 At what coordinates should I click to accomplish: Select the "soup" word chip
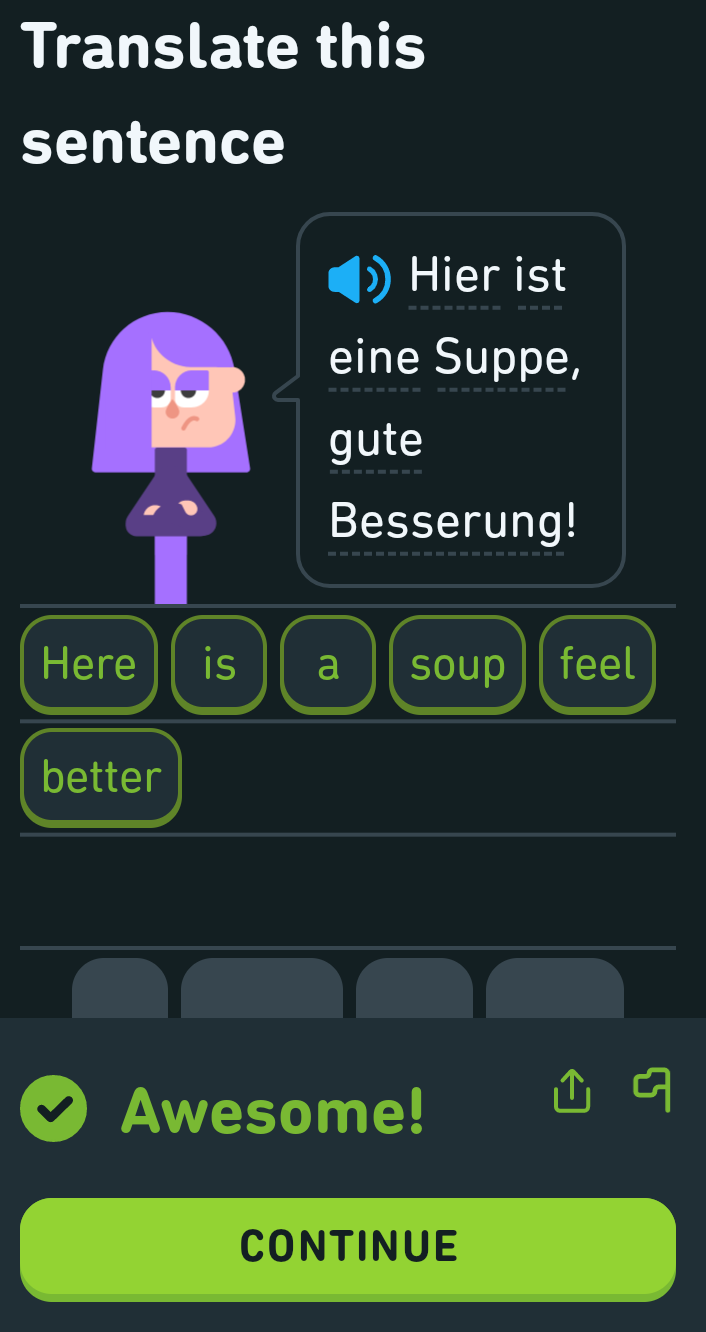coord(457,664)
